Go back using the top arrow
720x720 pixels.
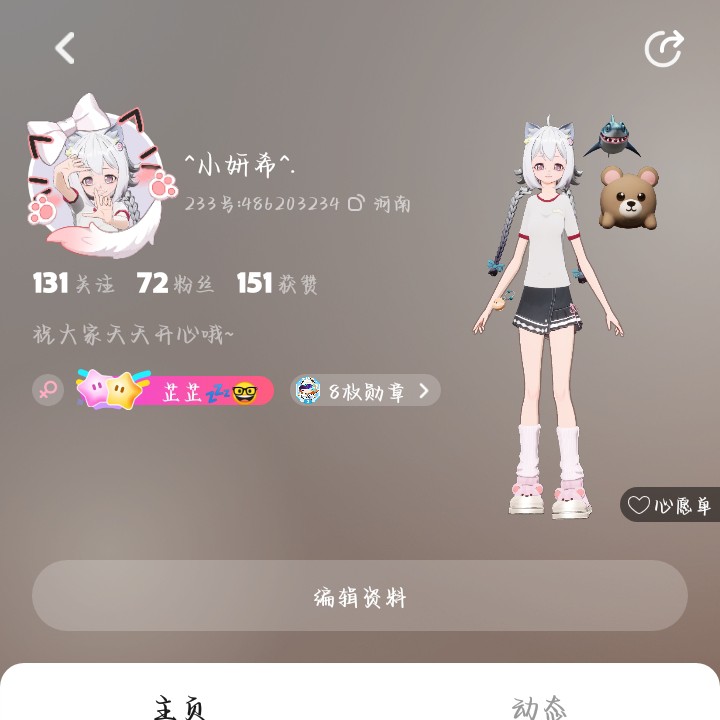tap(65, 48)
